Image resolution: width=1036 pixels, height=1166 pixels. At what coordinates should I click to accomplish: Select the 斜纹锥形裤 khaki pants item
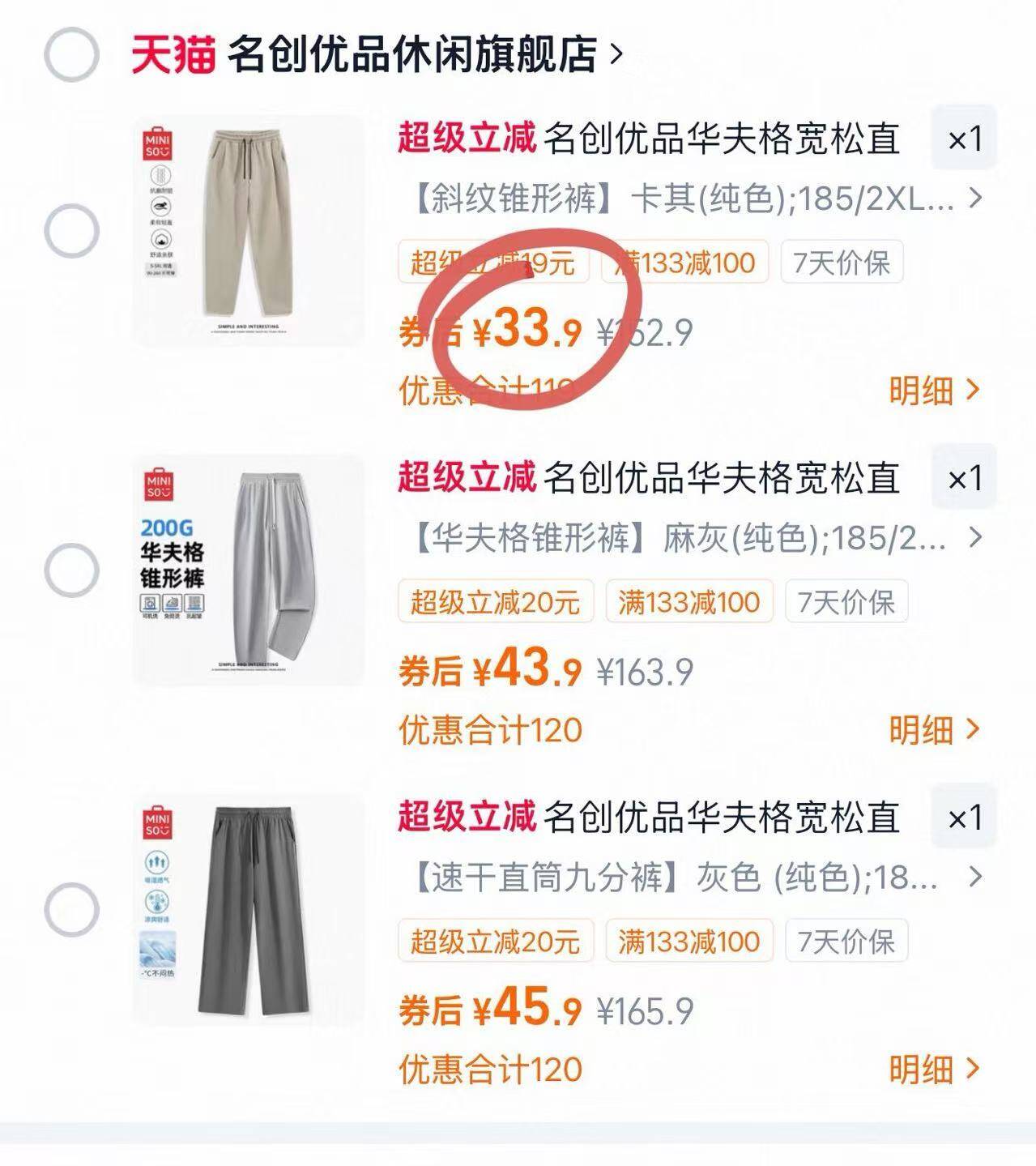71,231
